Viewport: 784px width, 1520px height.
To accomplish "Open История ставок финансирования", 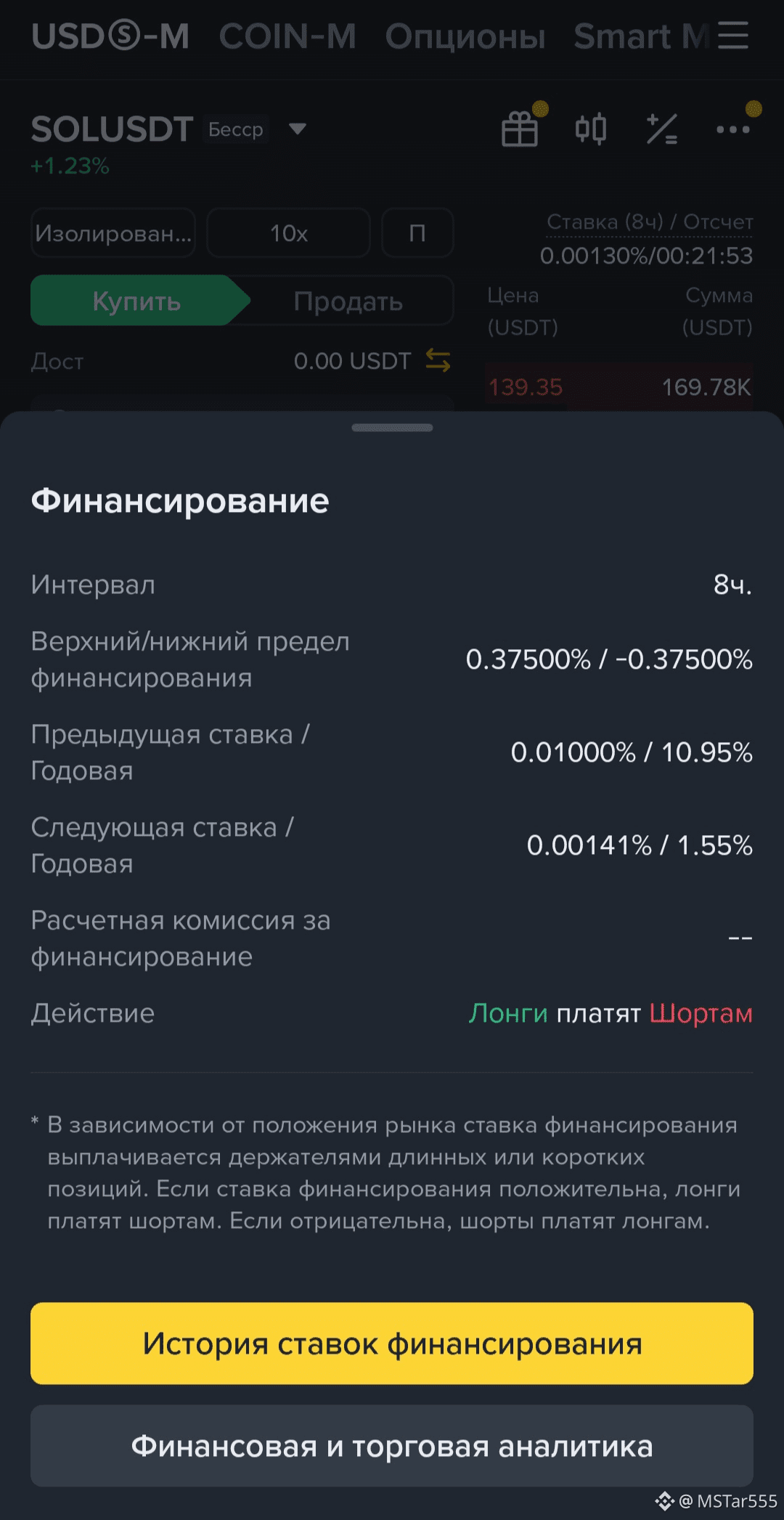I will (x=392, y=1344).
